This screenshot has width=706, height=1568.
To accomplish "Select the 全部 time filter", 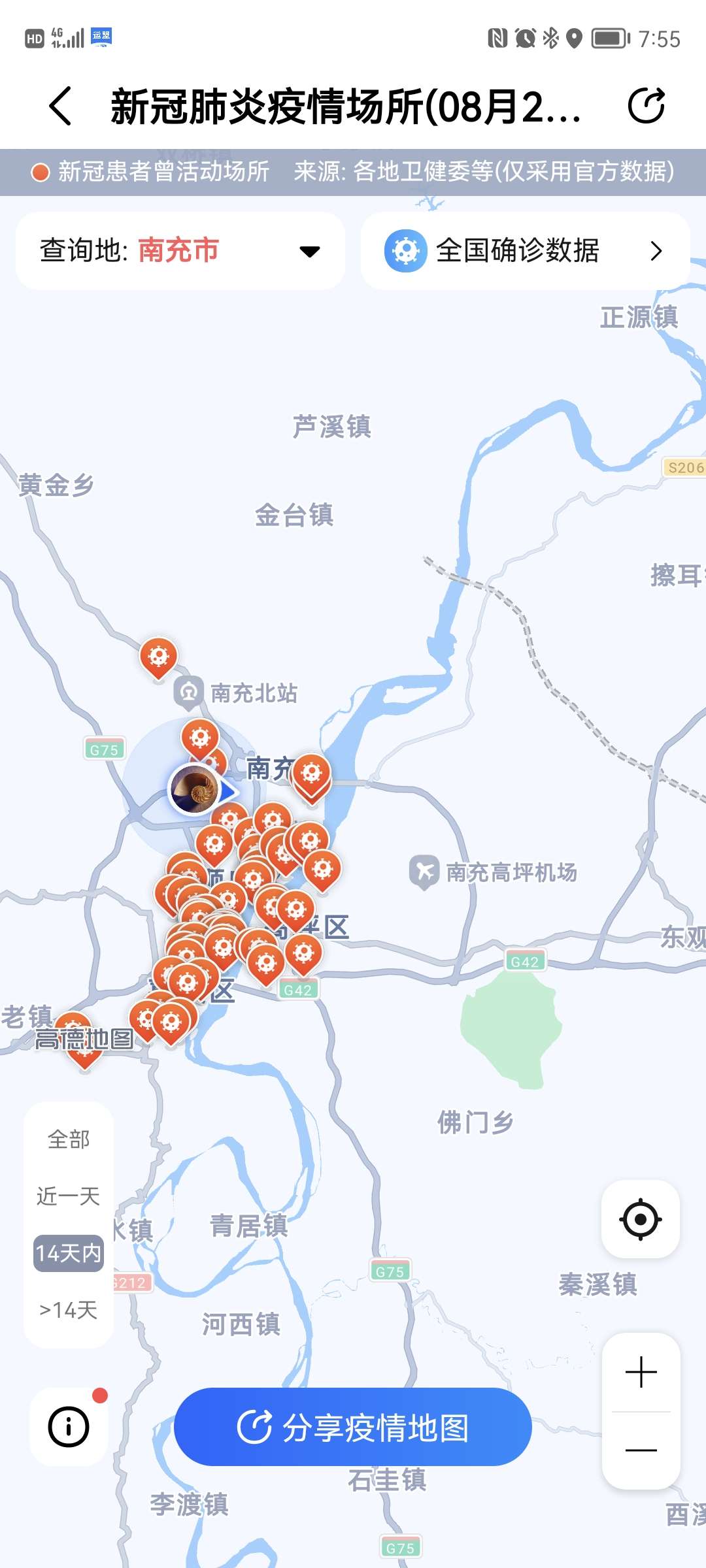I will coord(69,1139).
